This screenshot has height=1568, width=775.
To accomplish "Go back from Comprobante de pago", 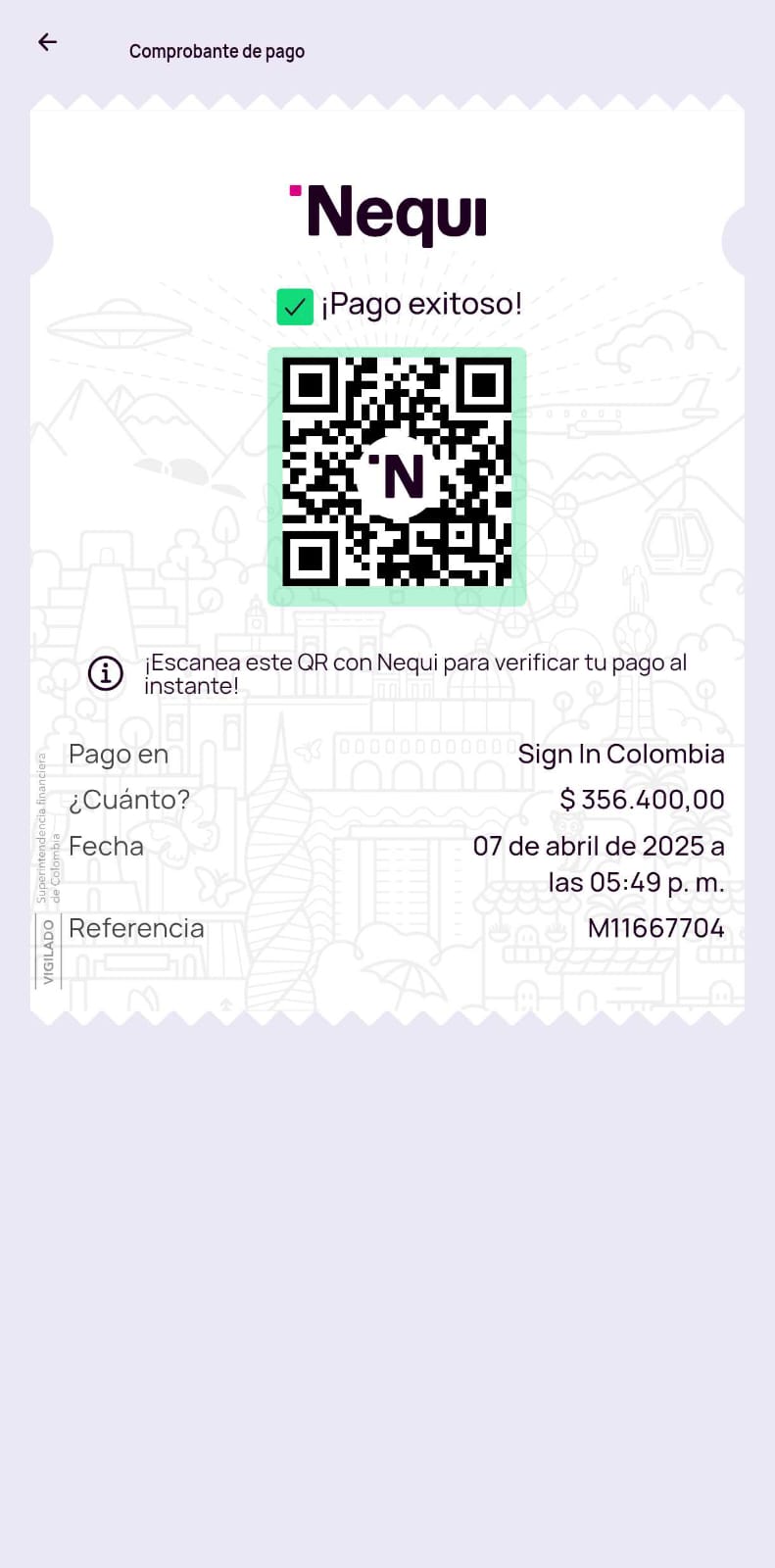I will click(x=47, y=42).
